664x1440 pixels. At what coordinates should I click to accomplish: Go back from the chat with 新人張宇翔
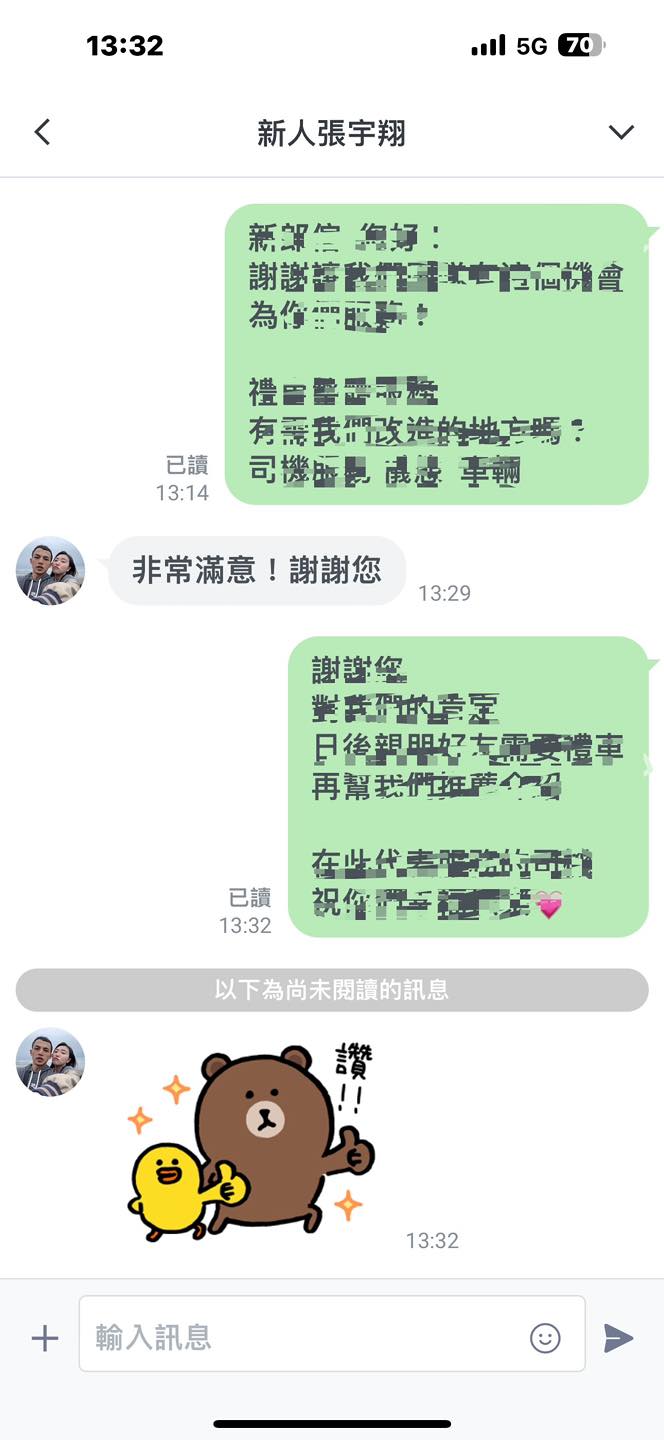[x=42, y=132]
